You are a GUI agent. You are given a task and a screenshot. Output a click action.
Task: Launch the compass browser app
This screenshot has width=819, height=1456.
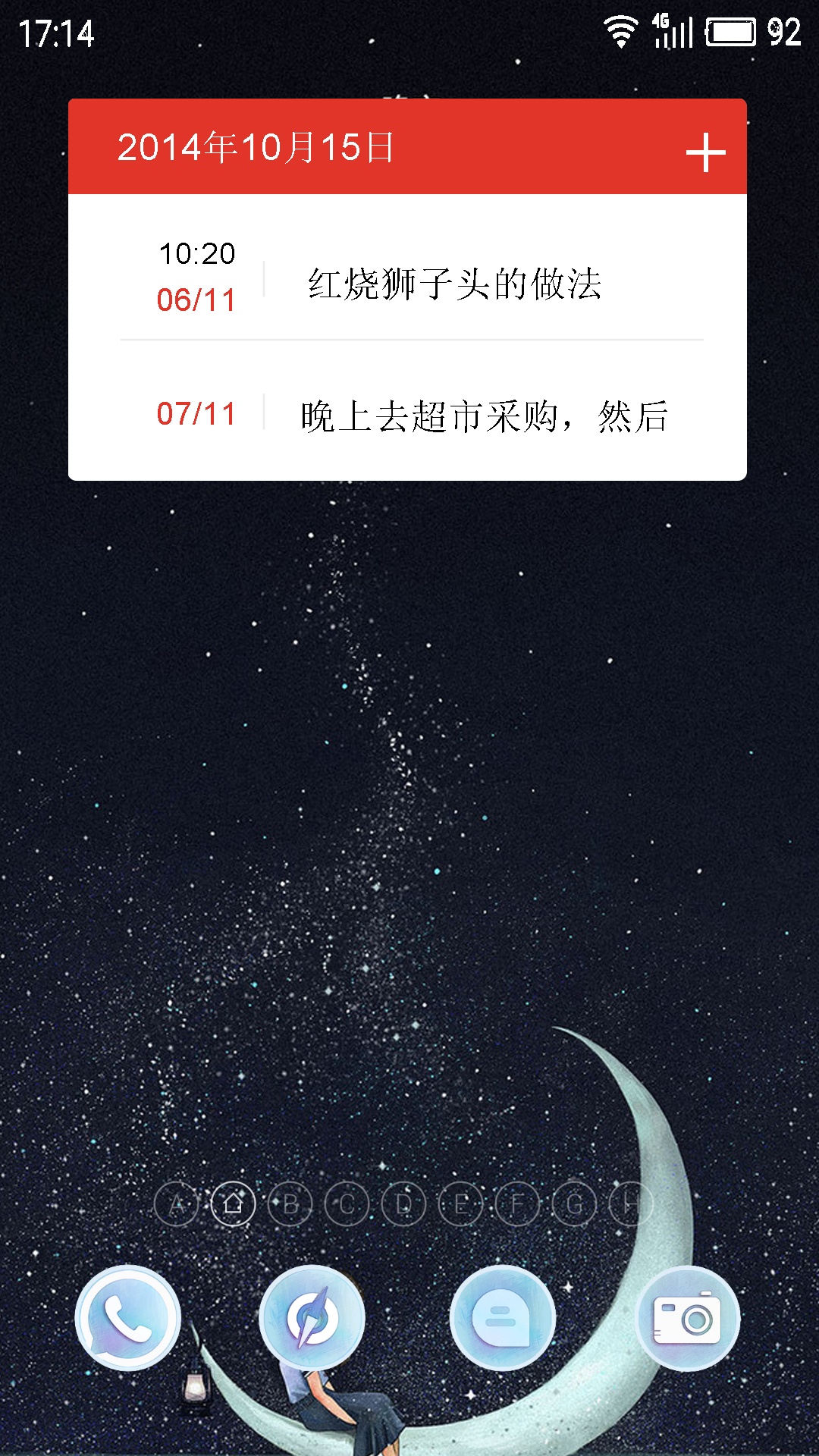[x=312, y=1318]
